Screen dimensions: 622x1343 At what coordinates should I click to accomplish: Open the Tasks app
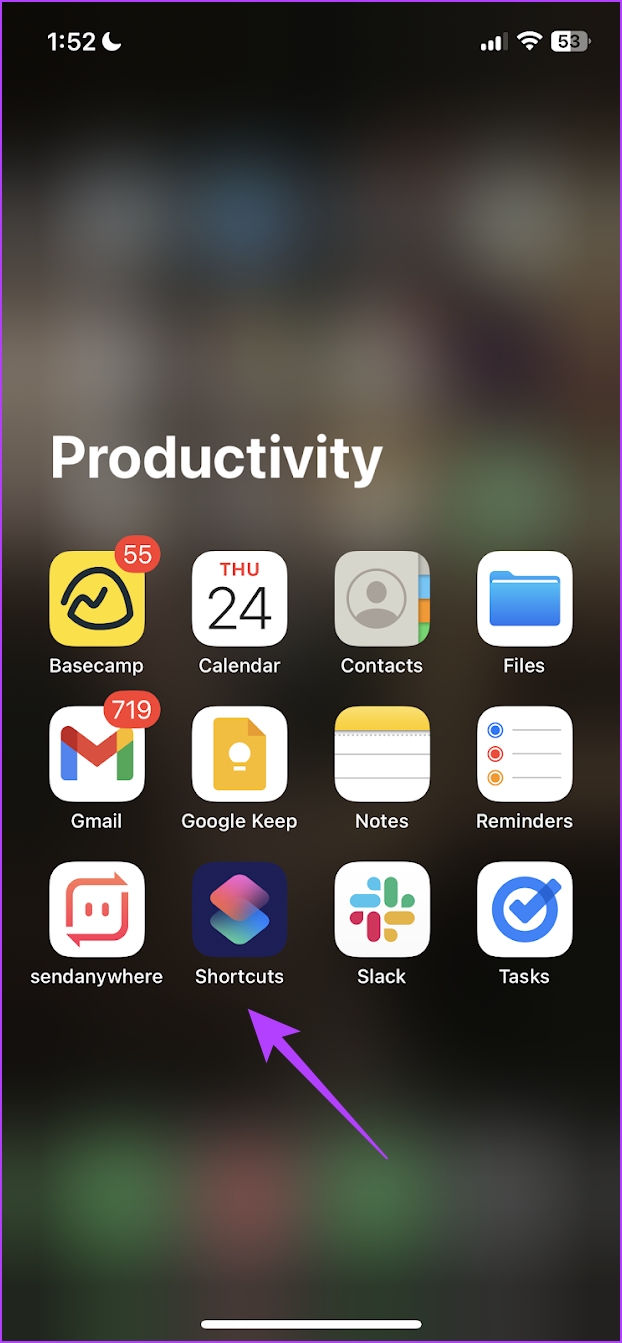coord(524,909)
